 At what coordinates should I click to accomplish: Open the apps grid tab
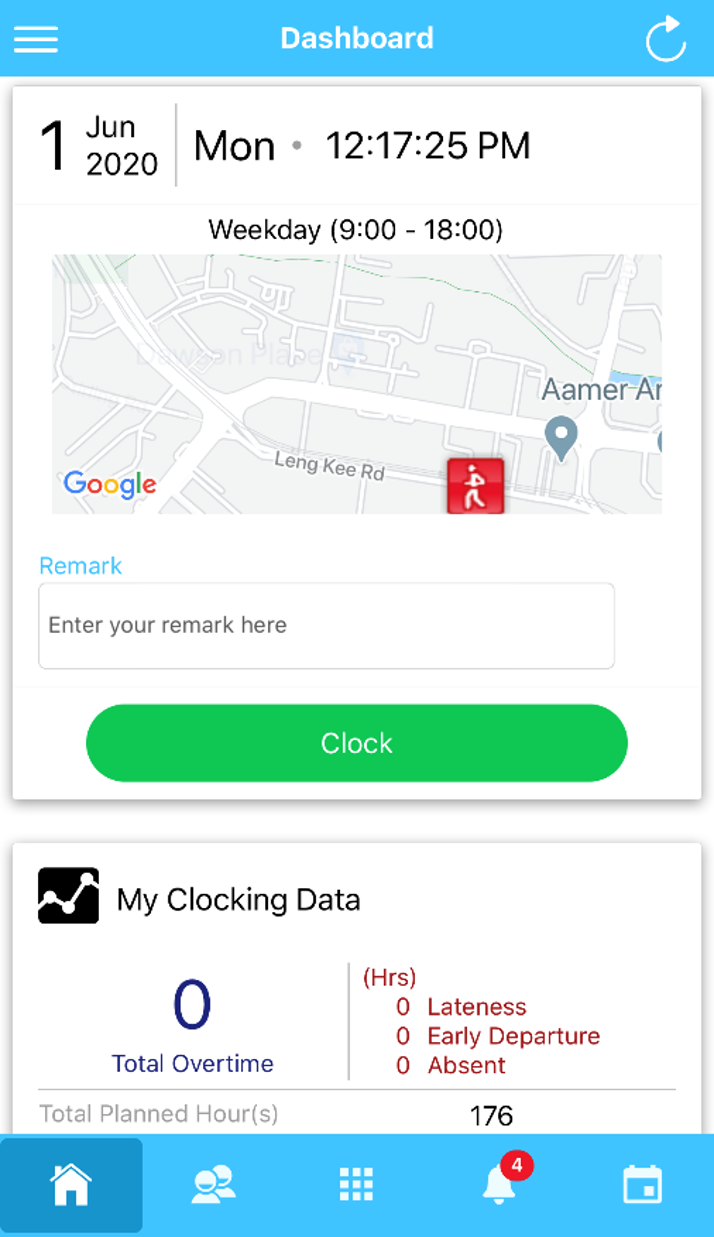pos(356,1185)
